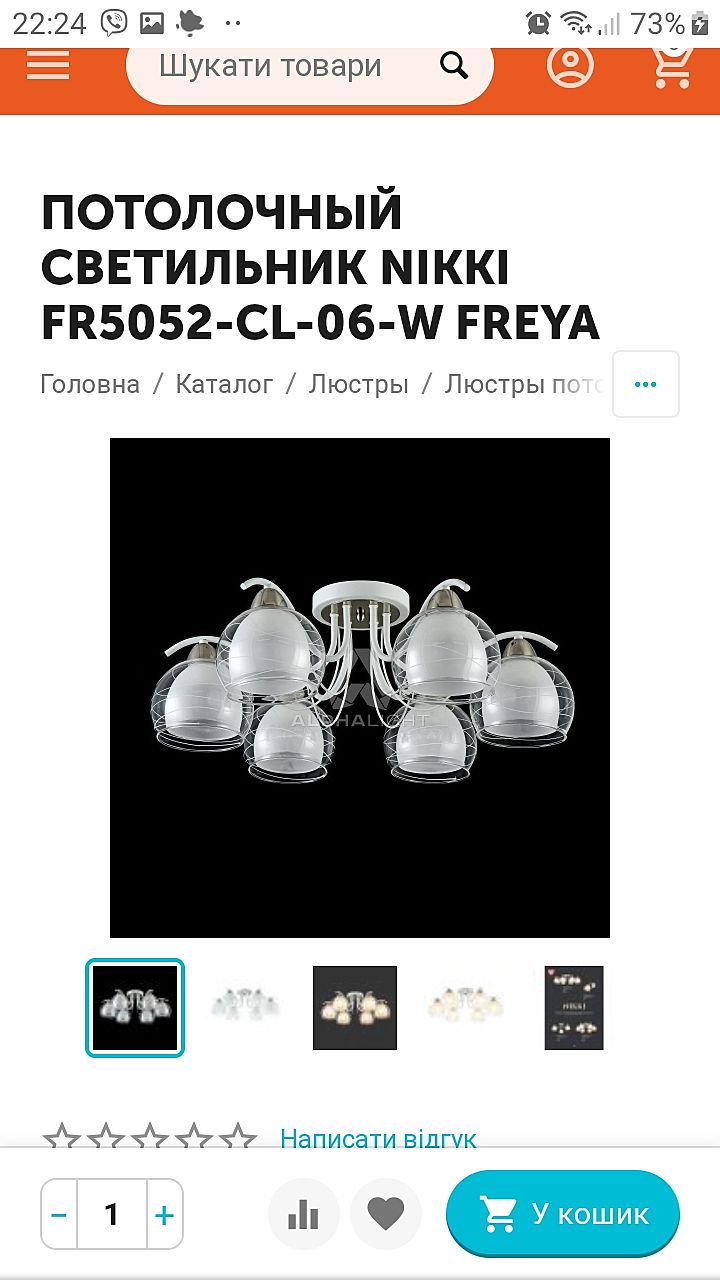The image size is (720, 1280).
Task: Open the Каталог breadcrumb link
Action: click(x=224, y=384)
